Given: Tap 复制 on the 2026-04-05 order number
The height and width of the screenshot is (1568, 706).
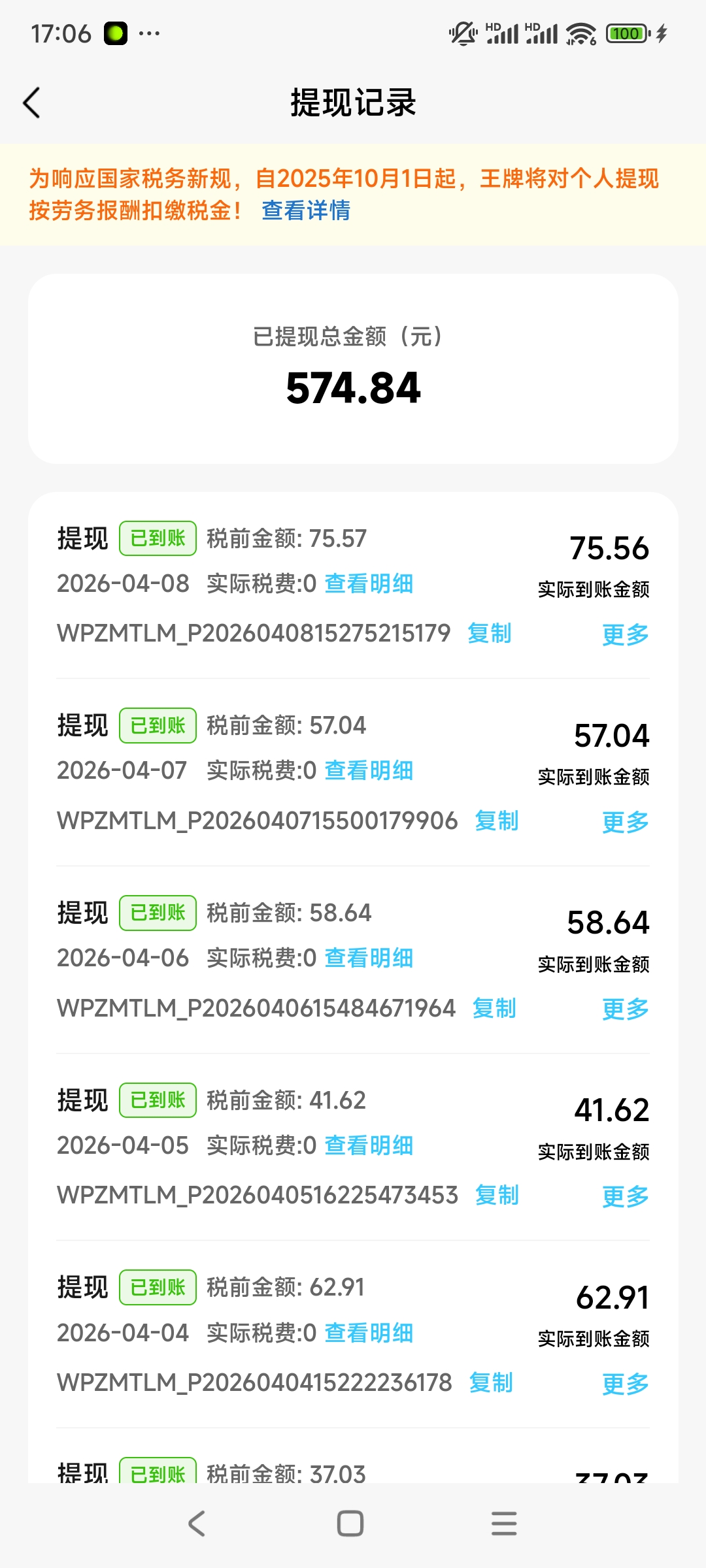Looking at the screenshot, I should point(497,1196).
